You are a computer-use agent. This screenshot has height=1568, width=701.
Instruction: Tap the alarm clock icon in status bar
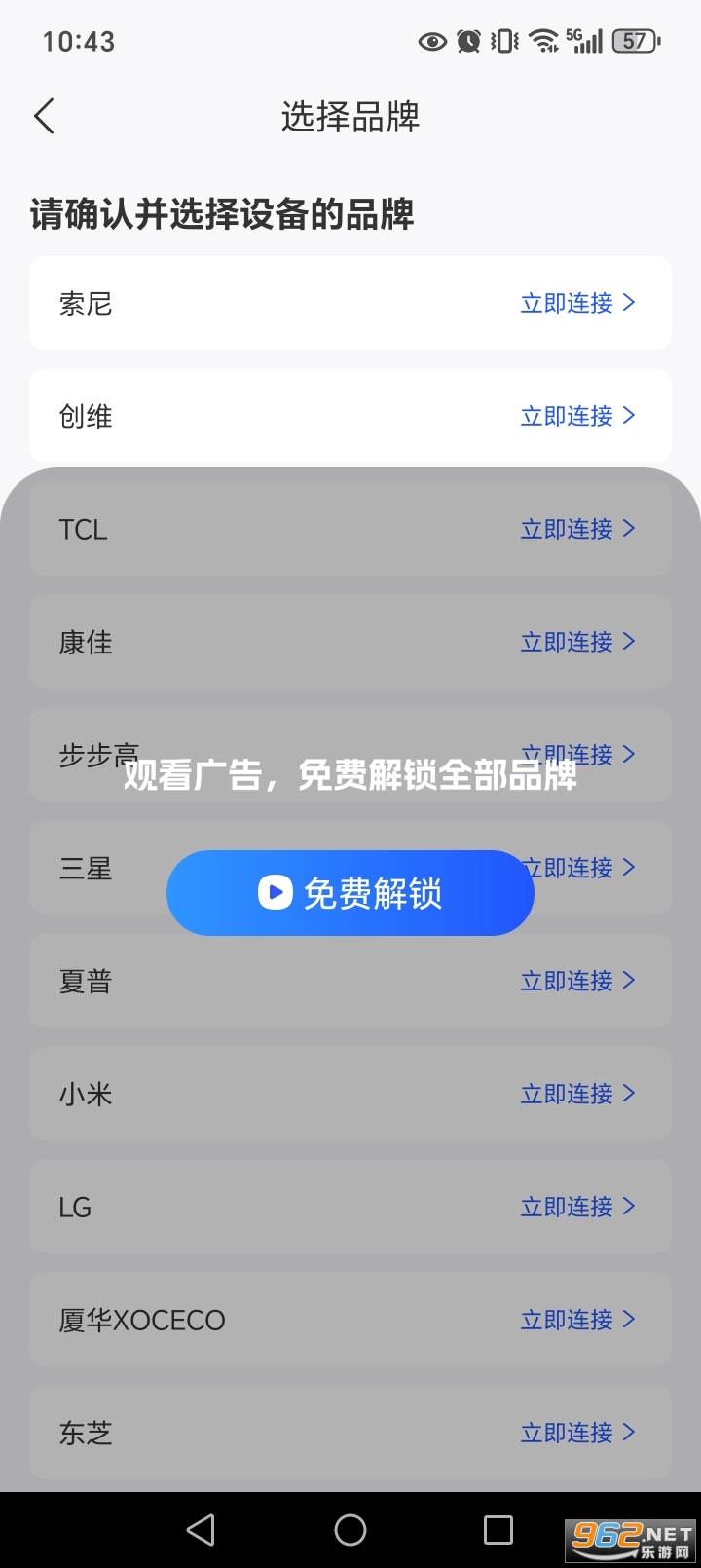pyautogui.click(x=467, y=40)
